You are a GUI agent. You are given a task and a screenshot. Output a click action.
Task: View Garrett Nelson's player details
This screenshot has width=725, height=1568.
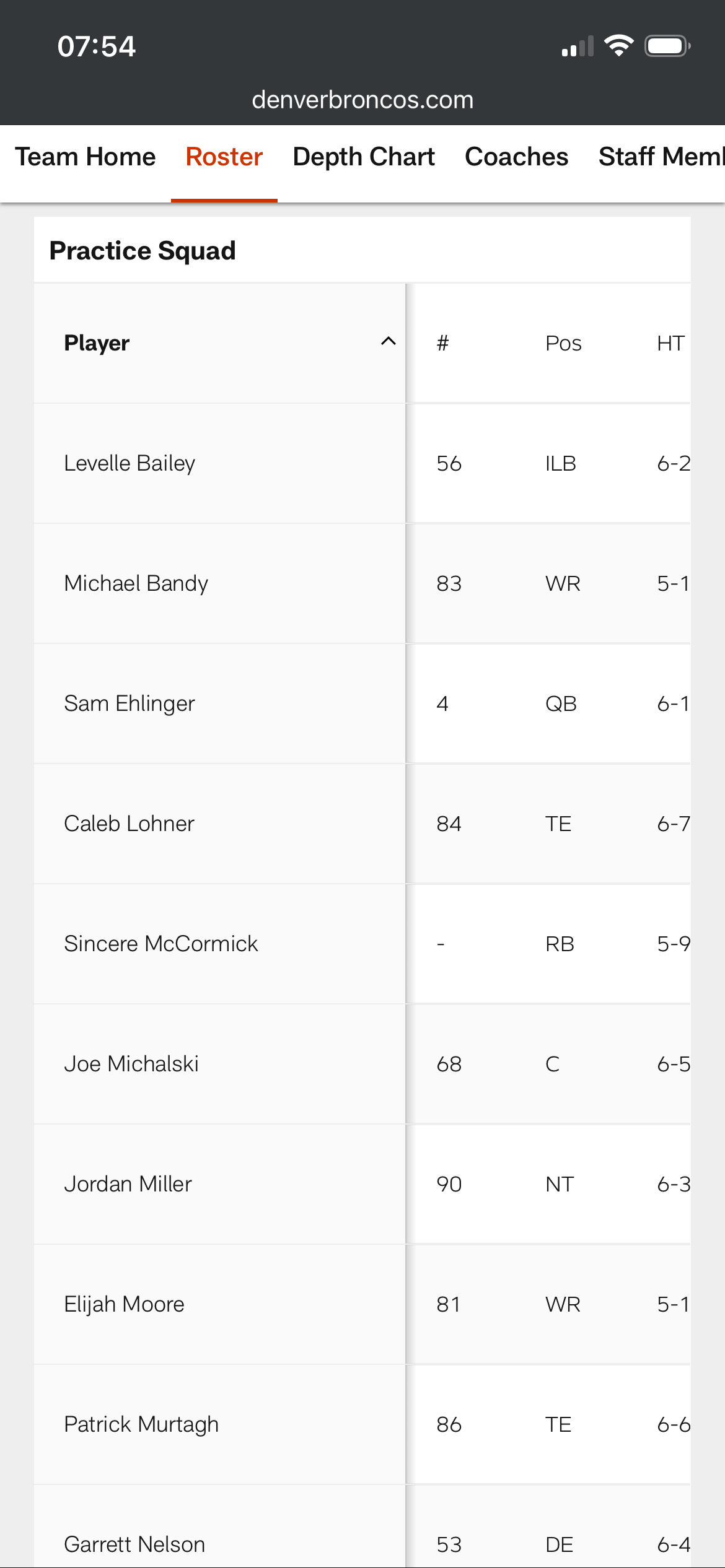pyautogui.click(x=134, y=1544)
